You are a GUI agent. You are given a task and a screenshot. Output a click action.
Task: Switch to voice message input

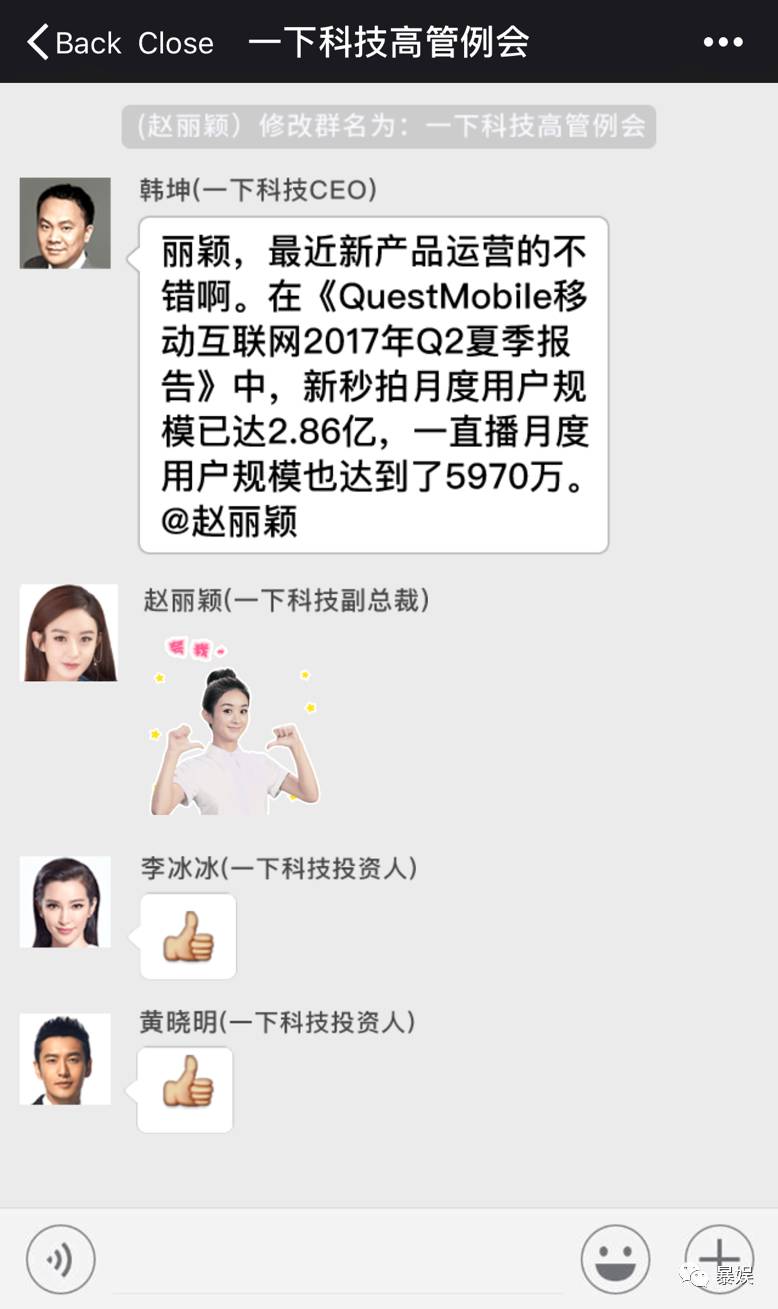point(60,1259)
